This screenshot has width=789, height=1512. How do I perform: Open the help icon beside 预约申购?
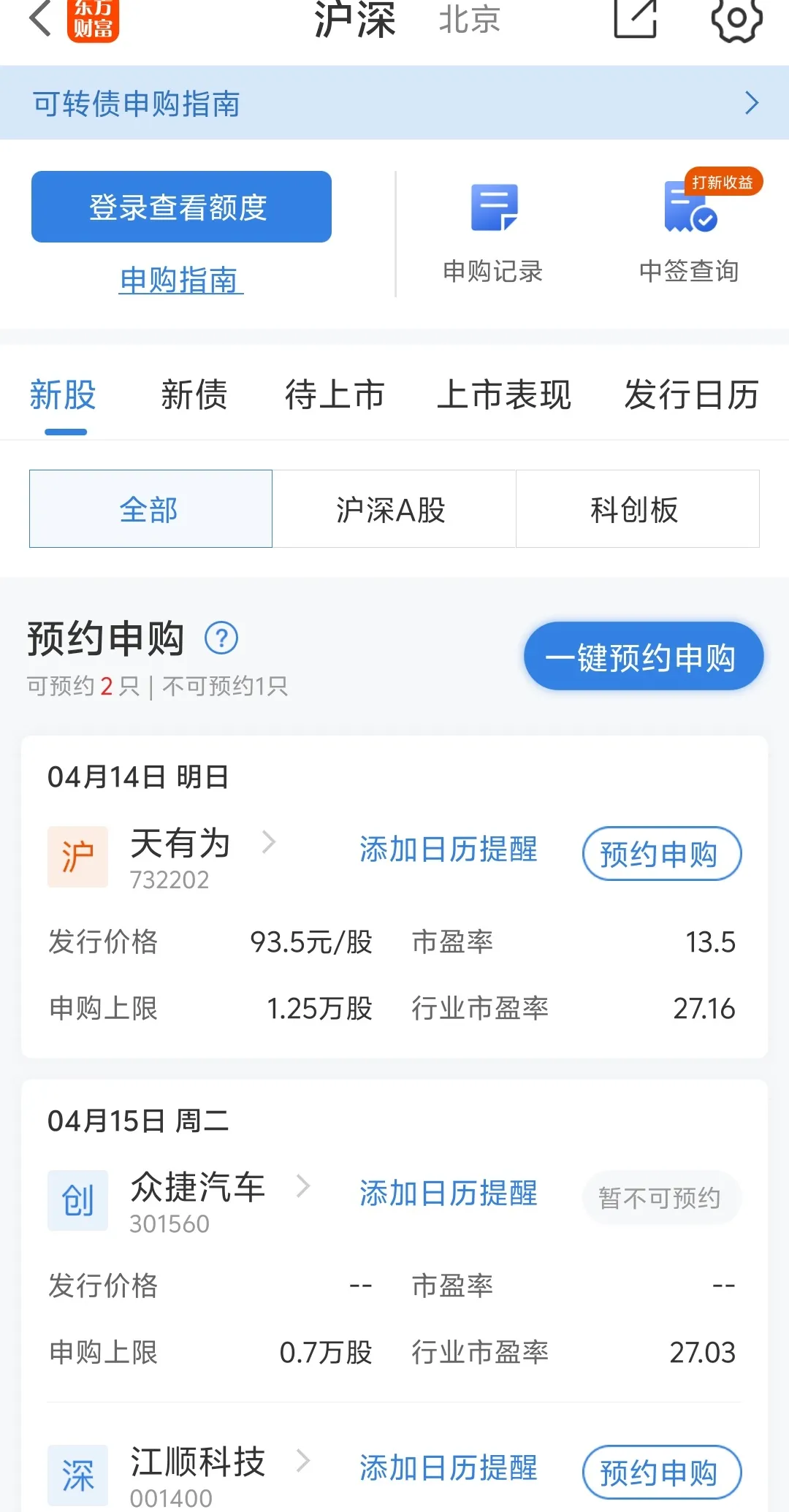pos(221,638)
